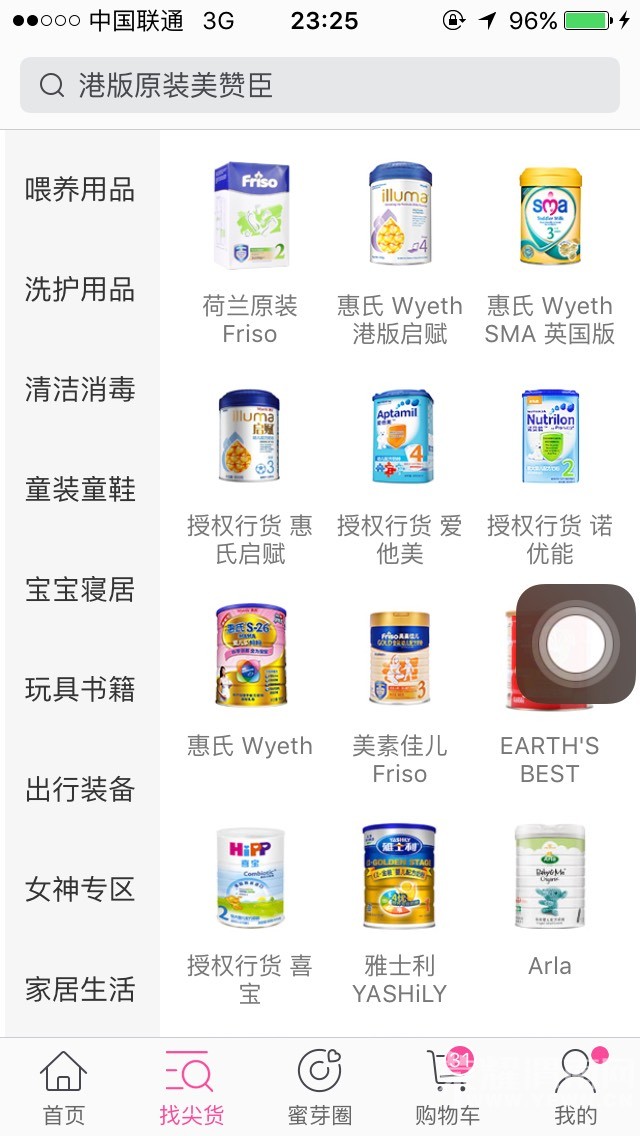The width and height of the screenshot is (640, 1136).
Task: Select the 宝宝寝居 category
Action: (x=80, y=590)
